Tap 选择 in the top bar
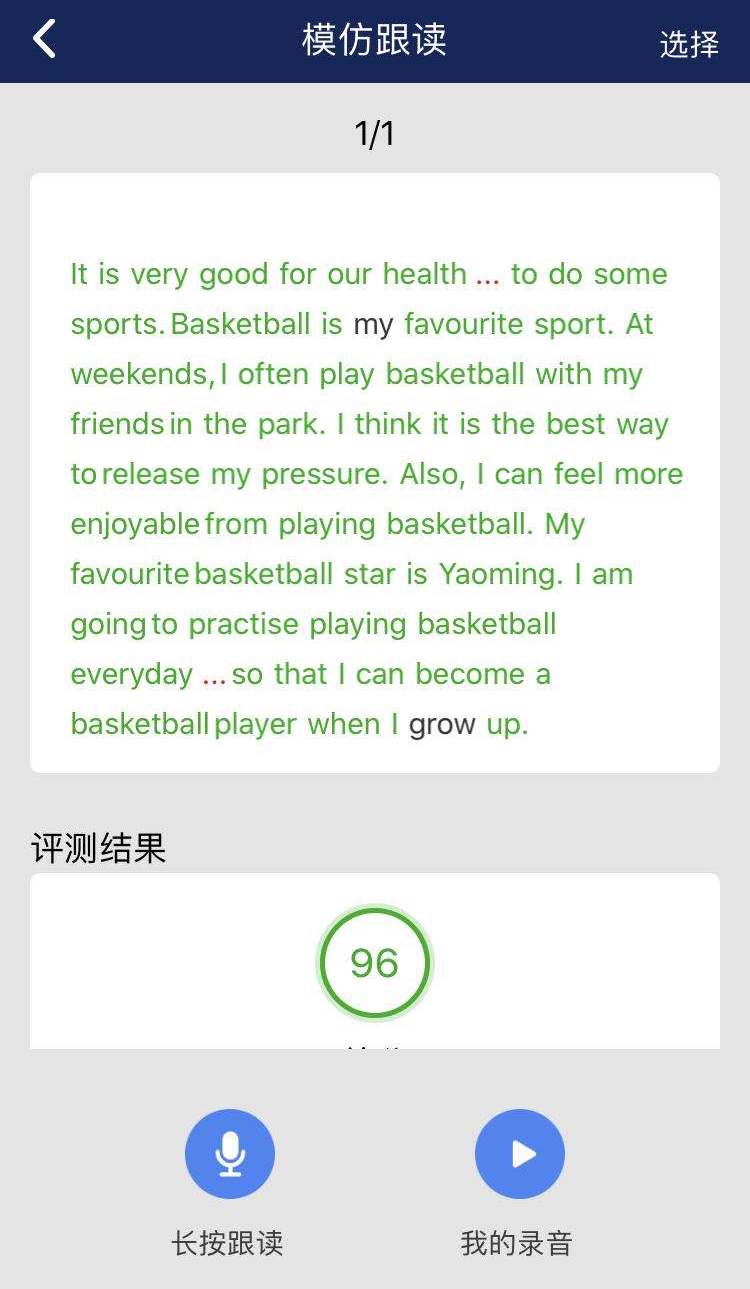The width and height of the screenshot is (750, 1289). pos(689,44)
